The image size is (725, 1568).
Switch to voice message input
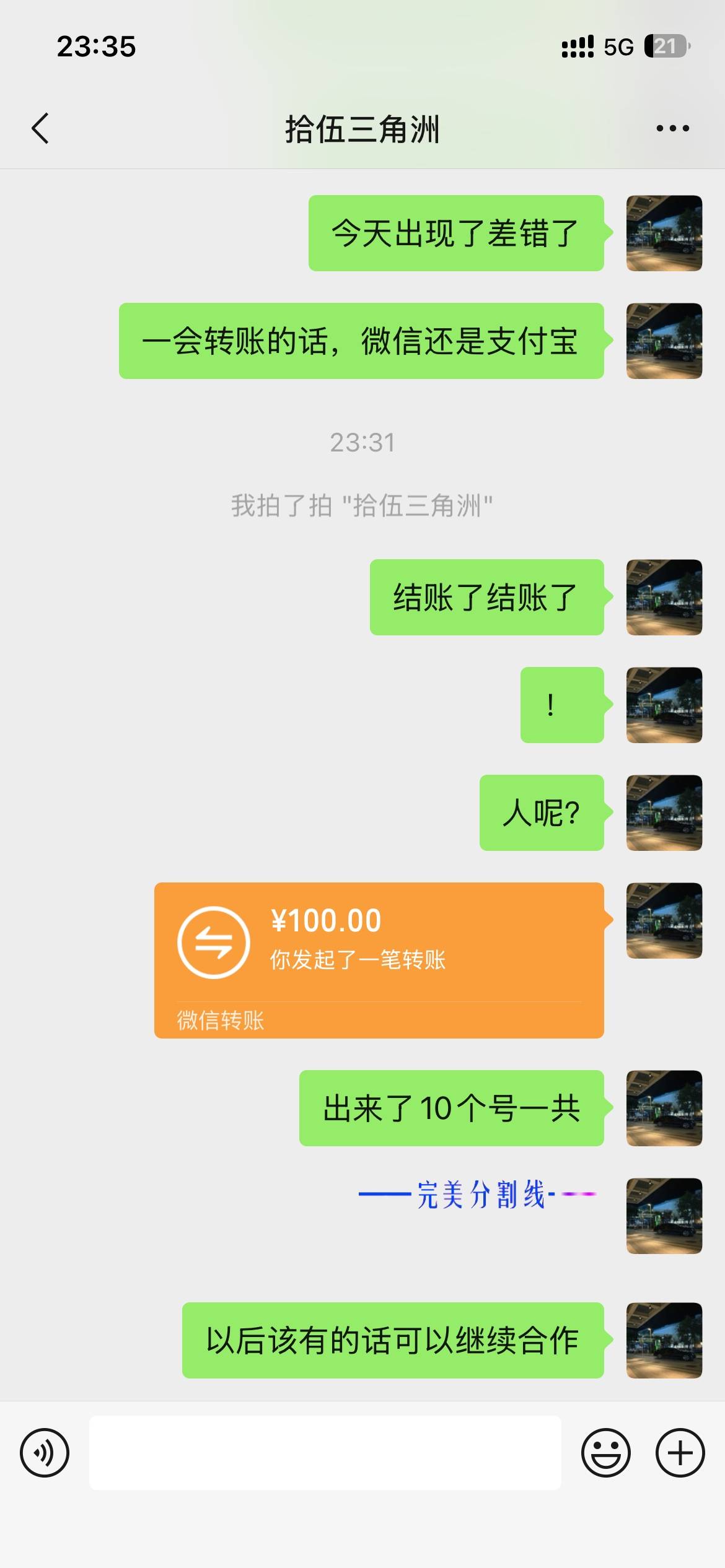pos(45,1453)
